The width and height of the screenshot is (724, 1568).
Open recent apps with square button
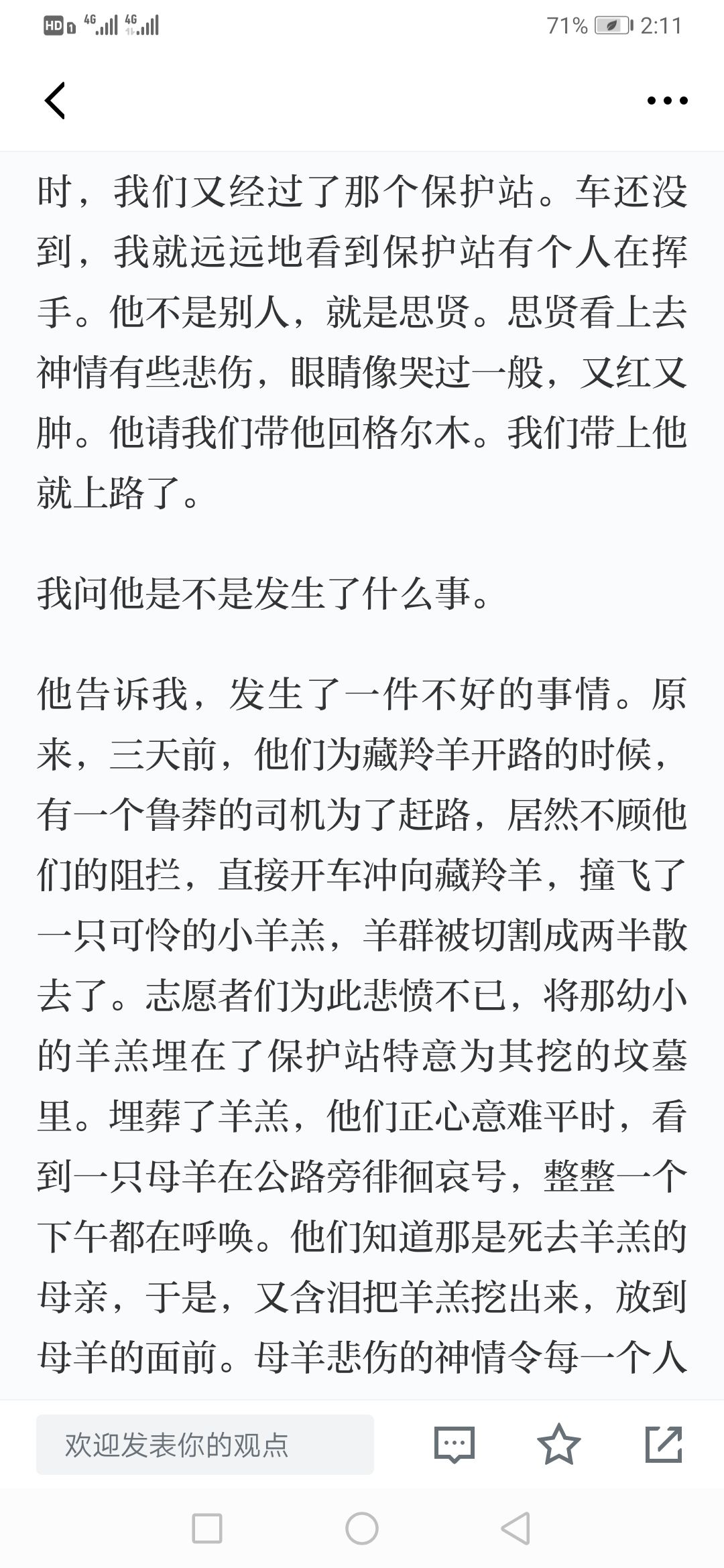[207, 1529]
